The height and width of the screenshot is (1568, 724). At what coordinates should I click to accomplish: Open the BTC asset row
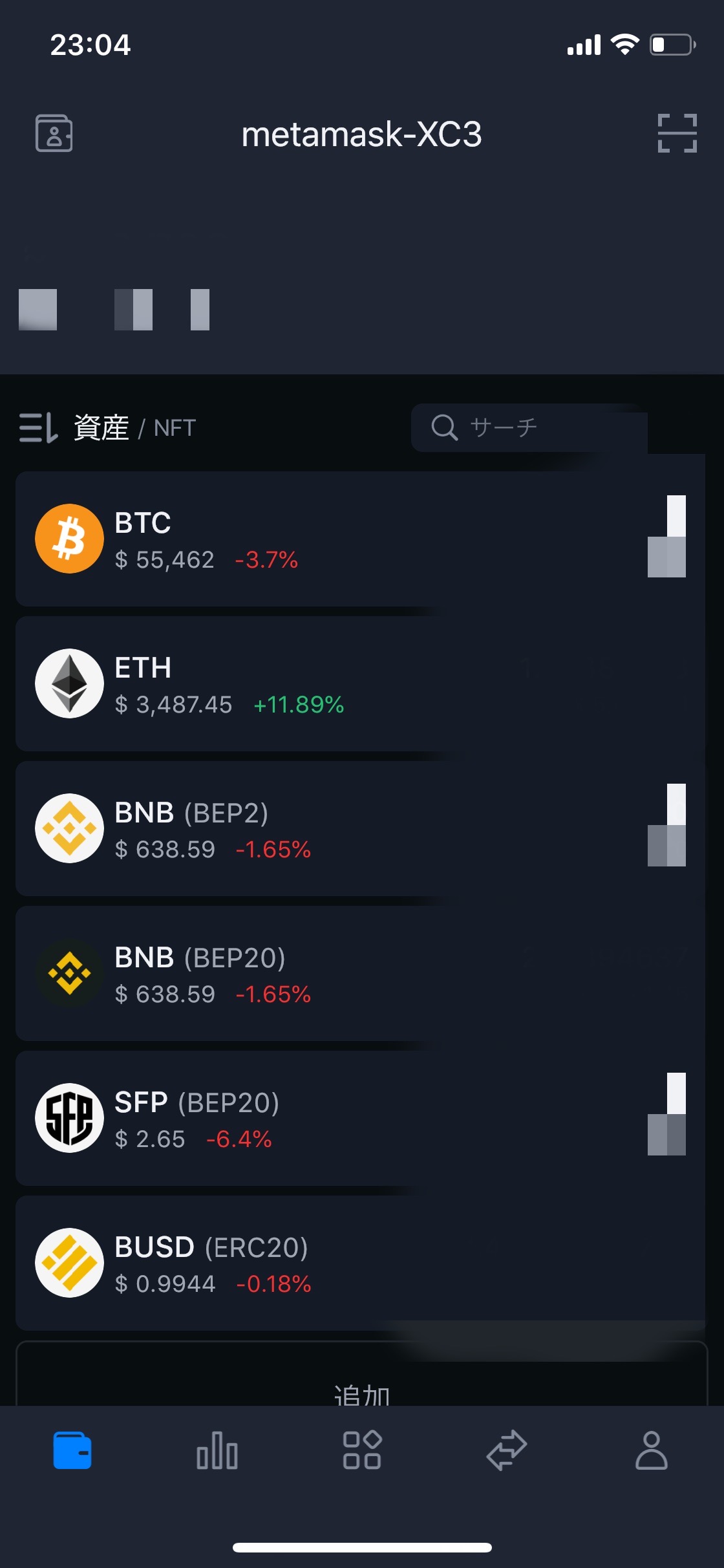tap(360, 539)
